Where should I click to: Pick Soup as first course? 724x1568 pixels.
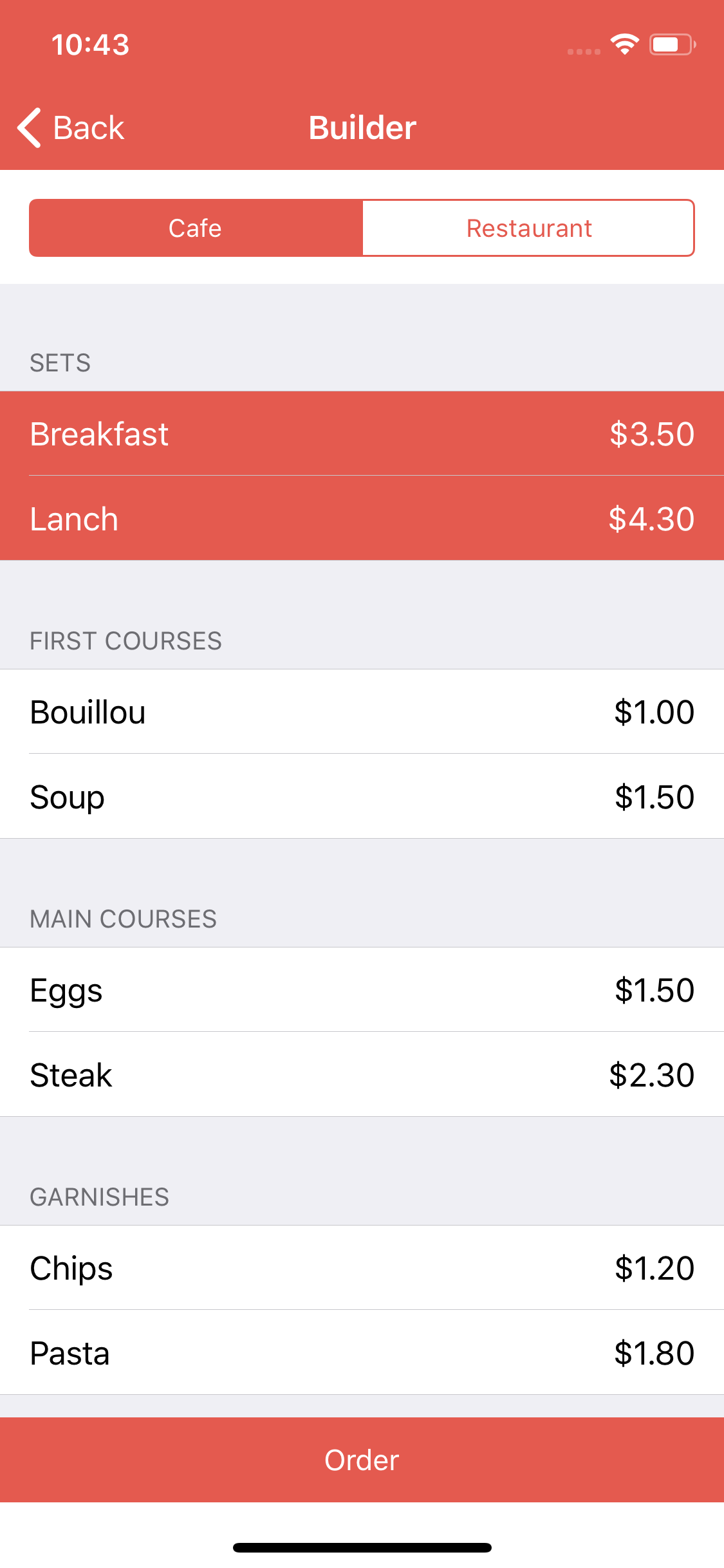pyautogui.click(x=362, y=797)
